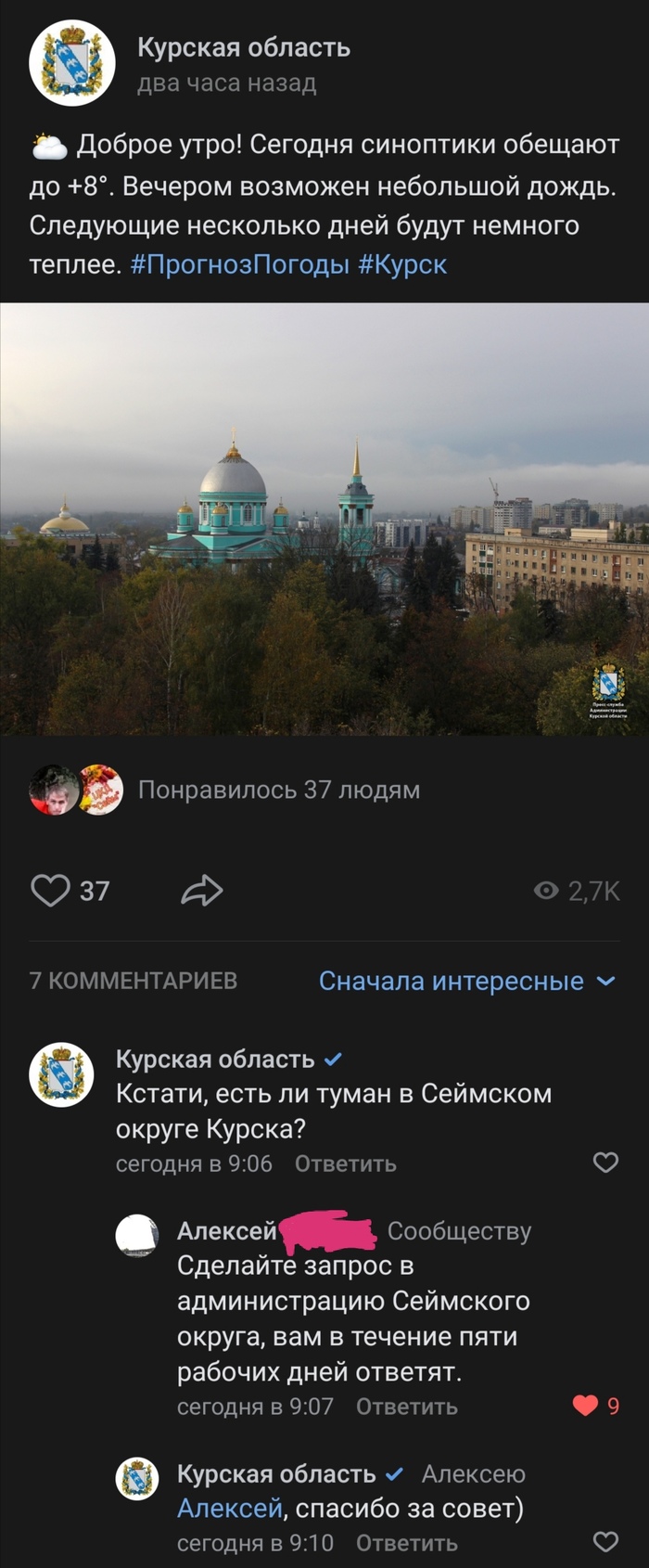The height and width of the screenshot is (1568, 649).
Task: Change comment sorting from Сначала интересные
Action: (466, 981)
